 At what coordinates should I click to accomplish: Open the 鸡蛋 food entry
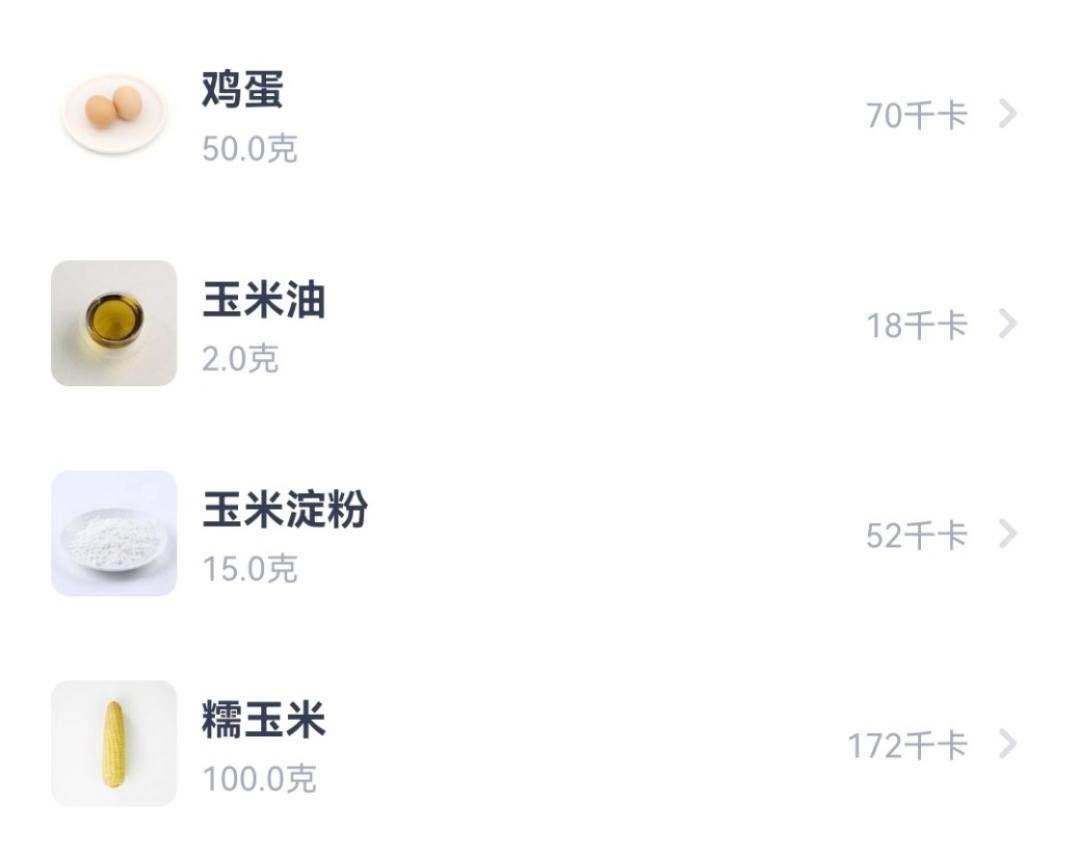point(540,116)
